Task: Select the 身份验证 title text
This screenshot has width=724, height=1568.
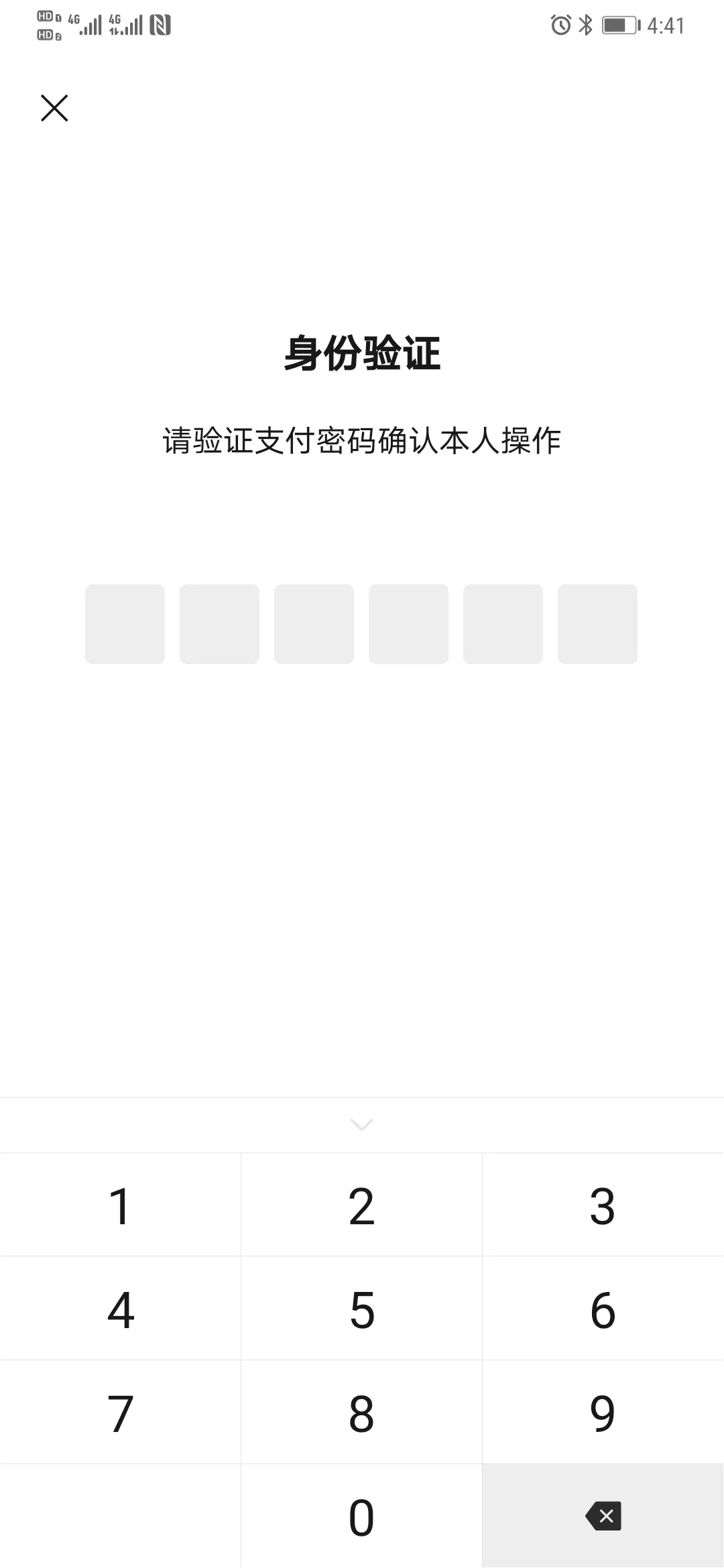Action: (x=361, y=353)
